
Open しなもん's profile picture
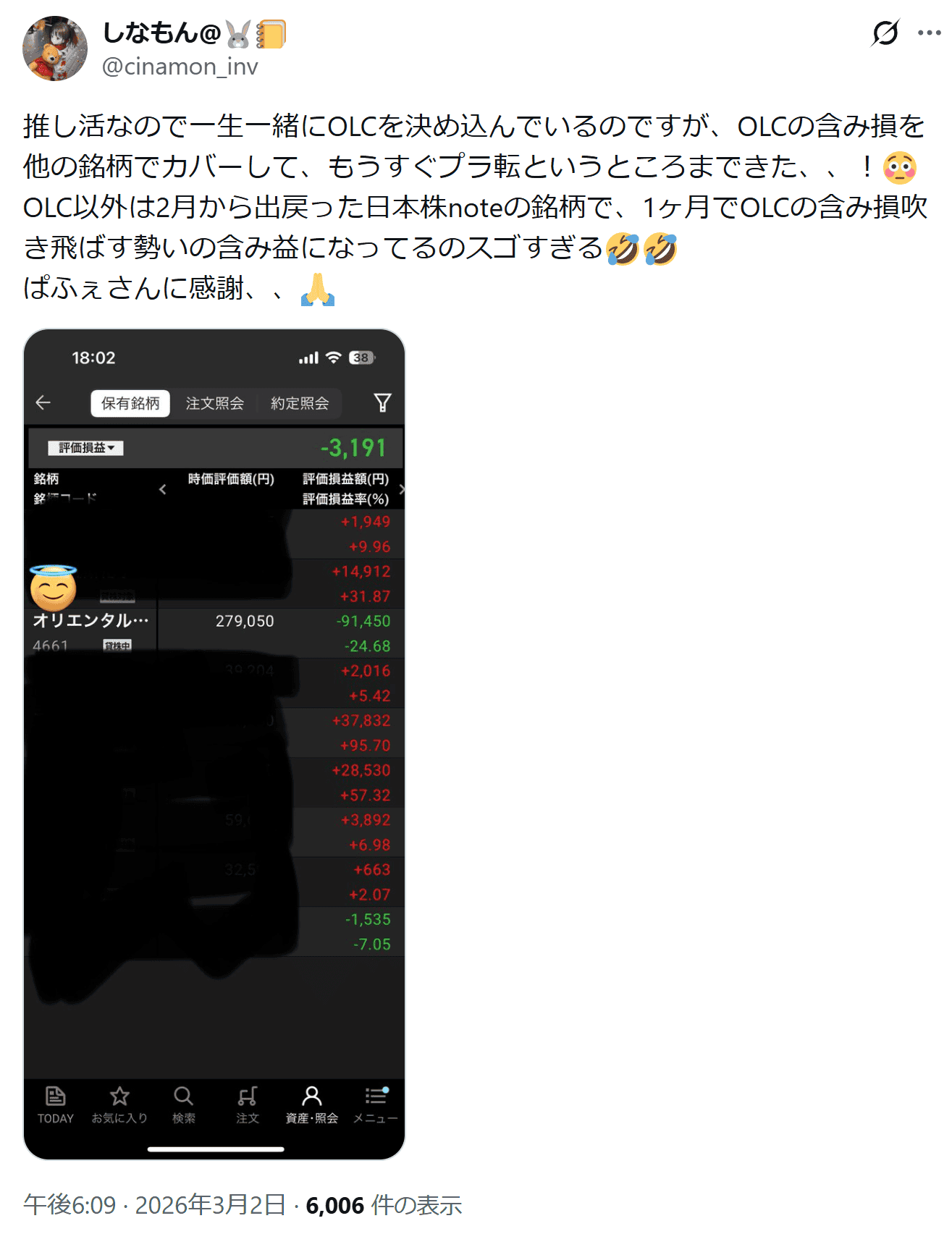tap(55, 48)
